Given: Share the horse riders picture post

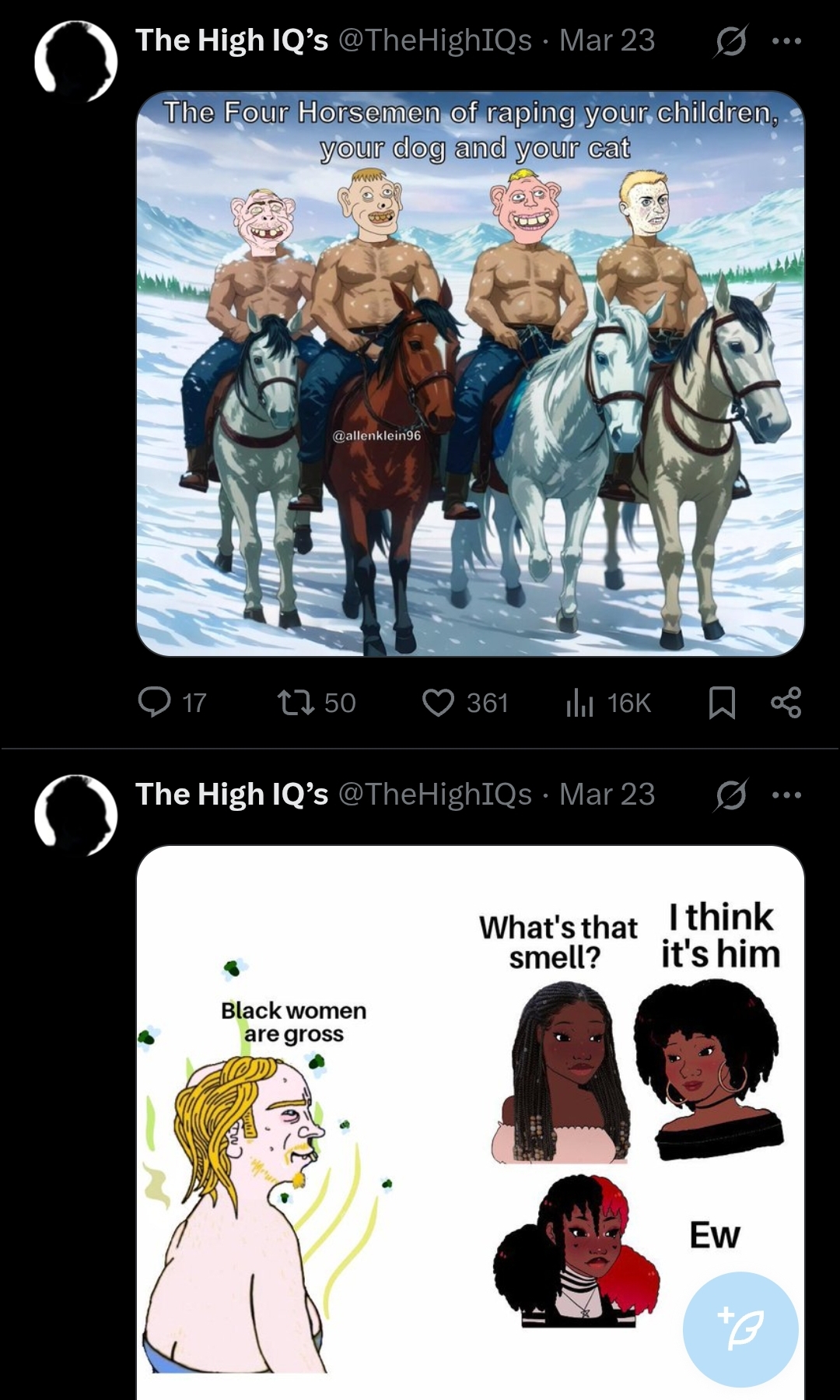Looking at the screenshot, I should (786, 702).
